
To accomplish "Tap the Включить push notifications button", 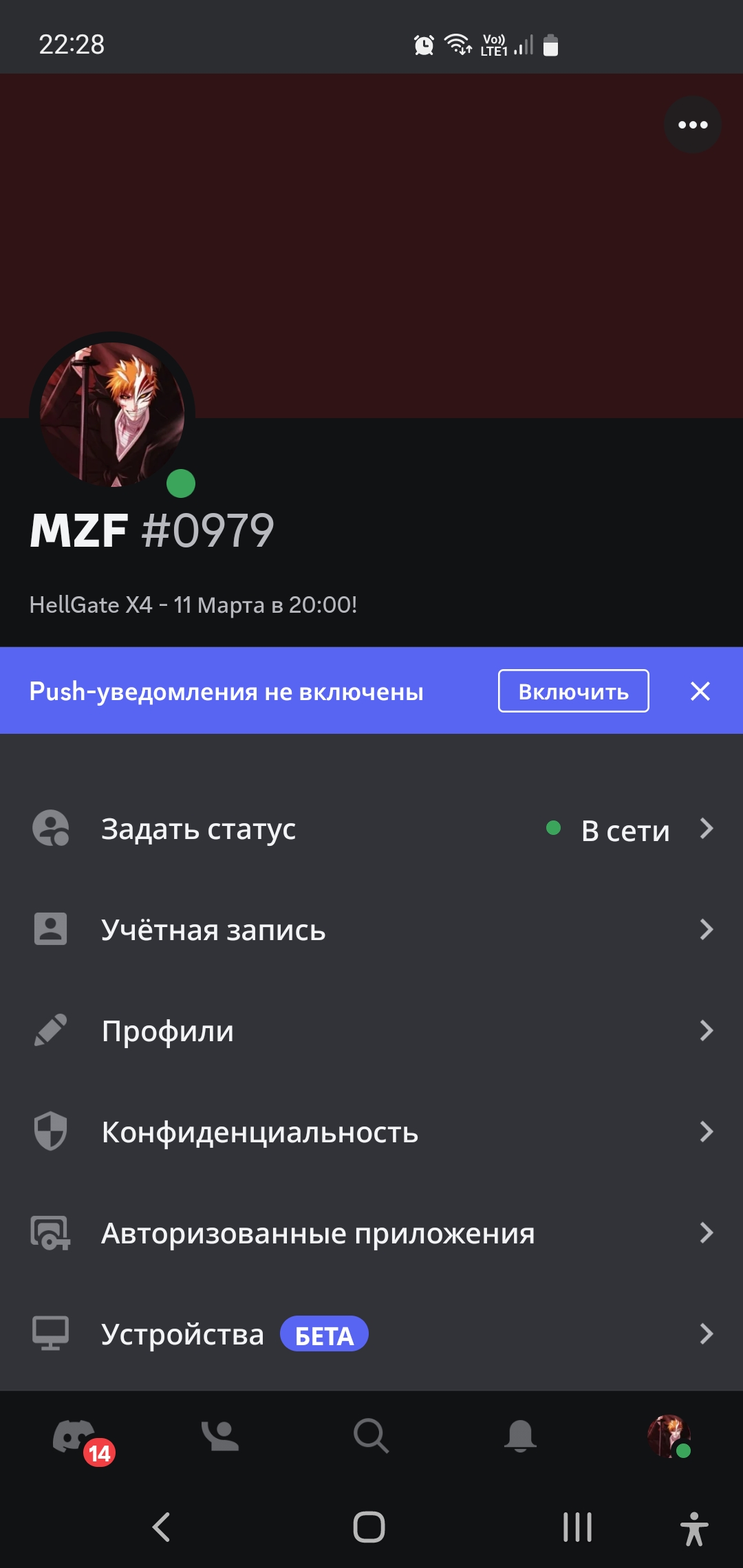I will [x=573, y=690].
